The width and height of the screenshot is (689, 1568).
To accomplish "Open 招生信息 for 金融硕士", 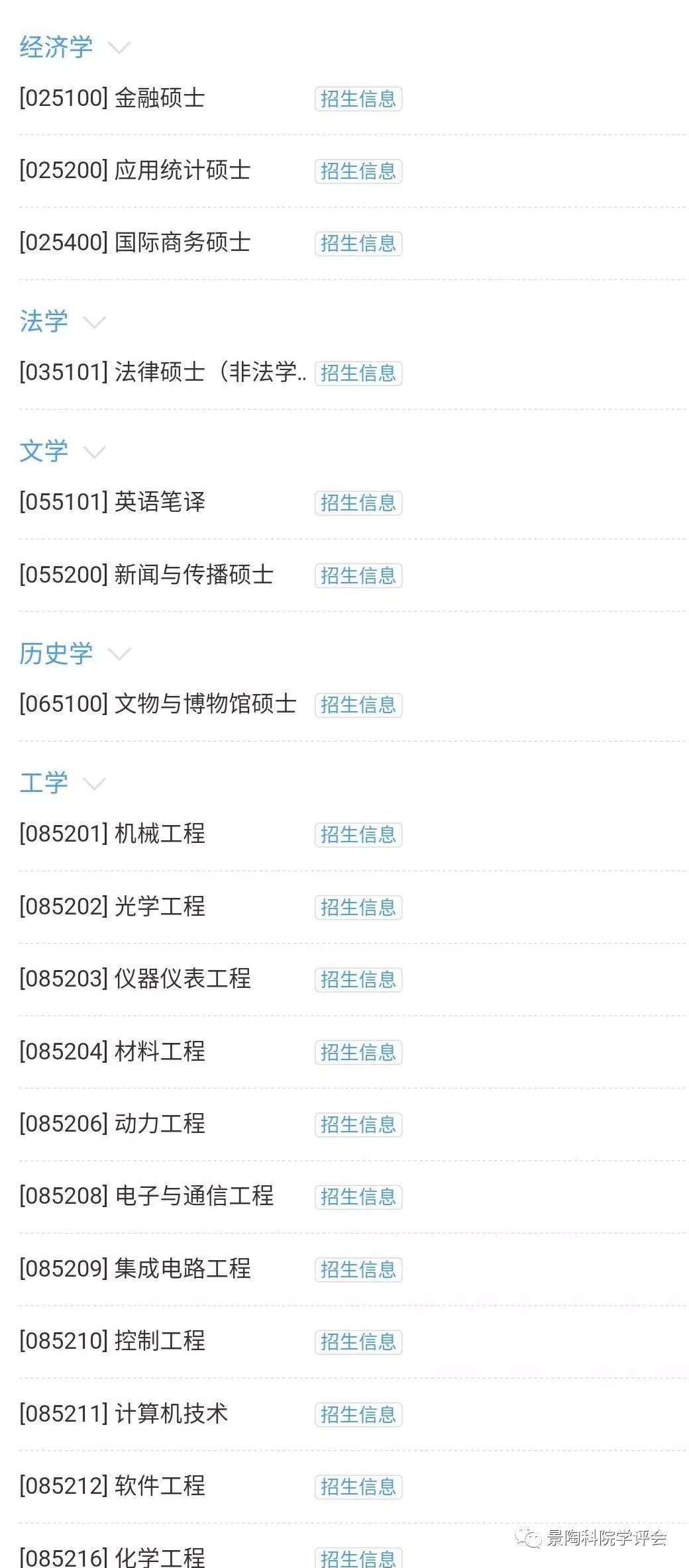I will click(x=358, y=99).
